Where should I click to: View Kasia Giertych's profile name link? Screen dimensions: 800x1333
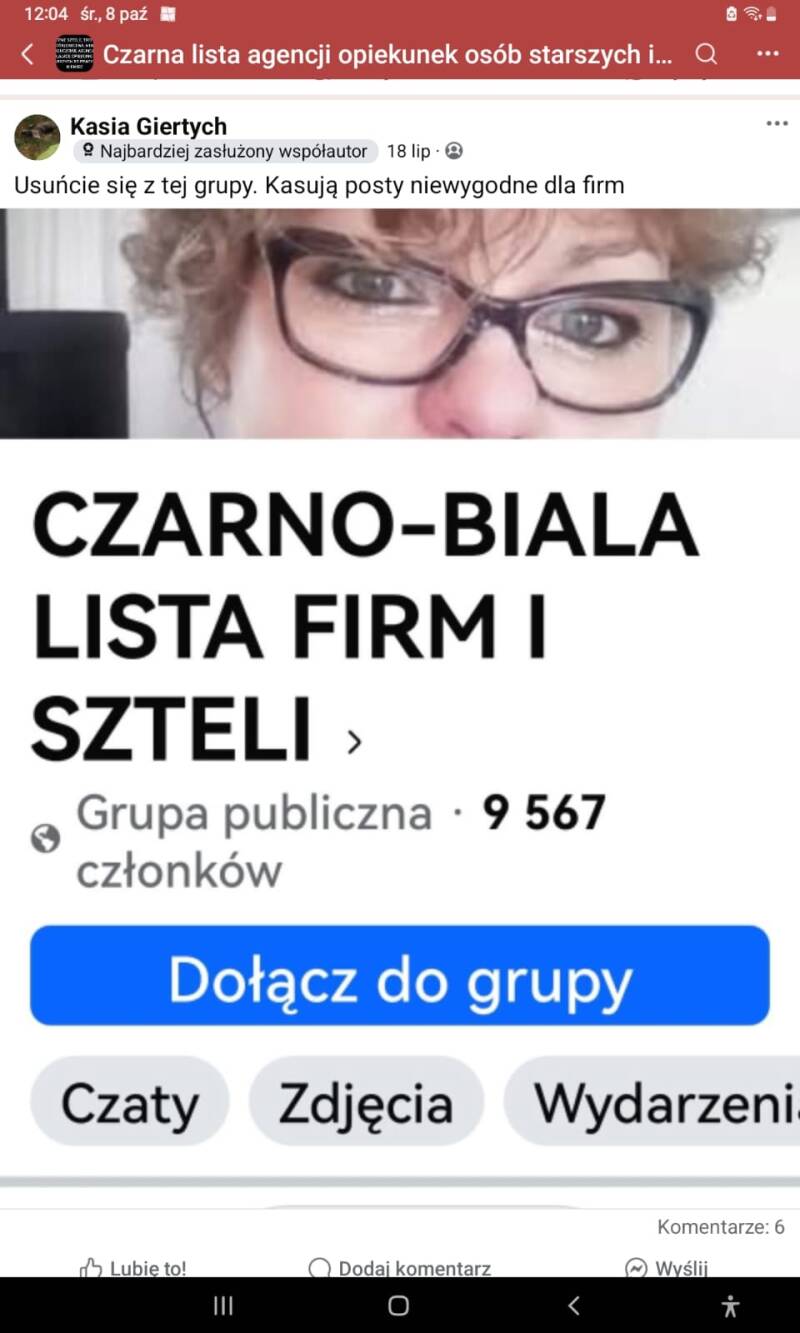(148, 126)
